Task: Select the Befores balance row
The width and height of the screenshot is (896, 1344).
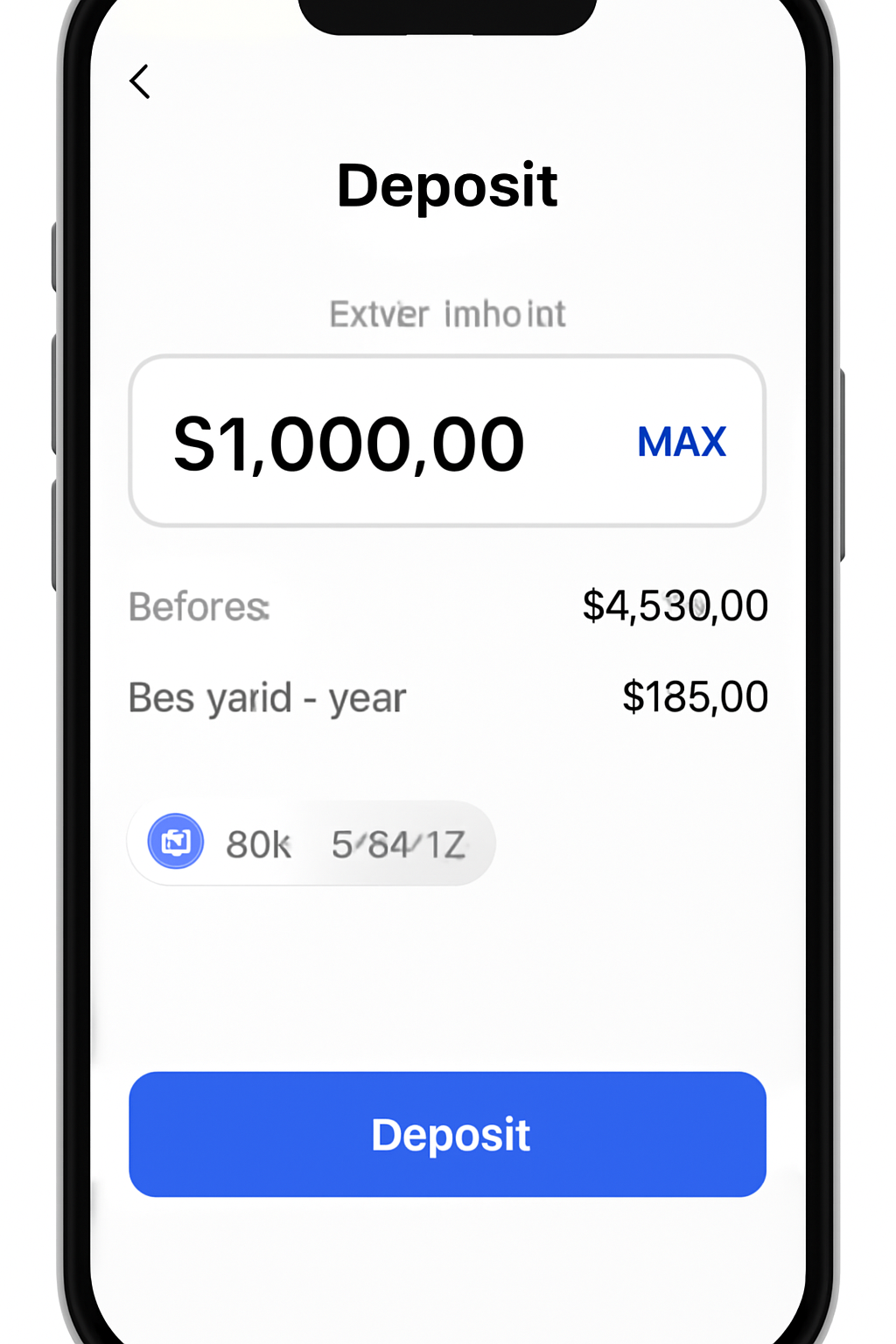Action: pos(198,606)
